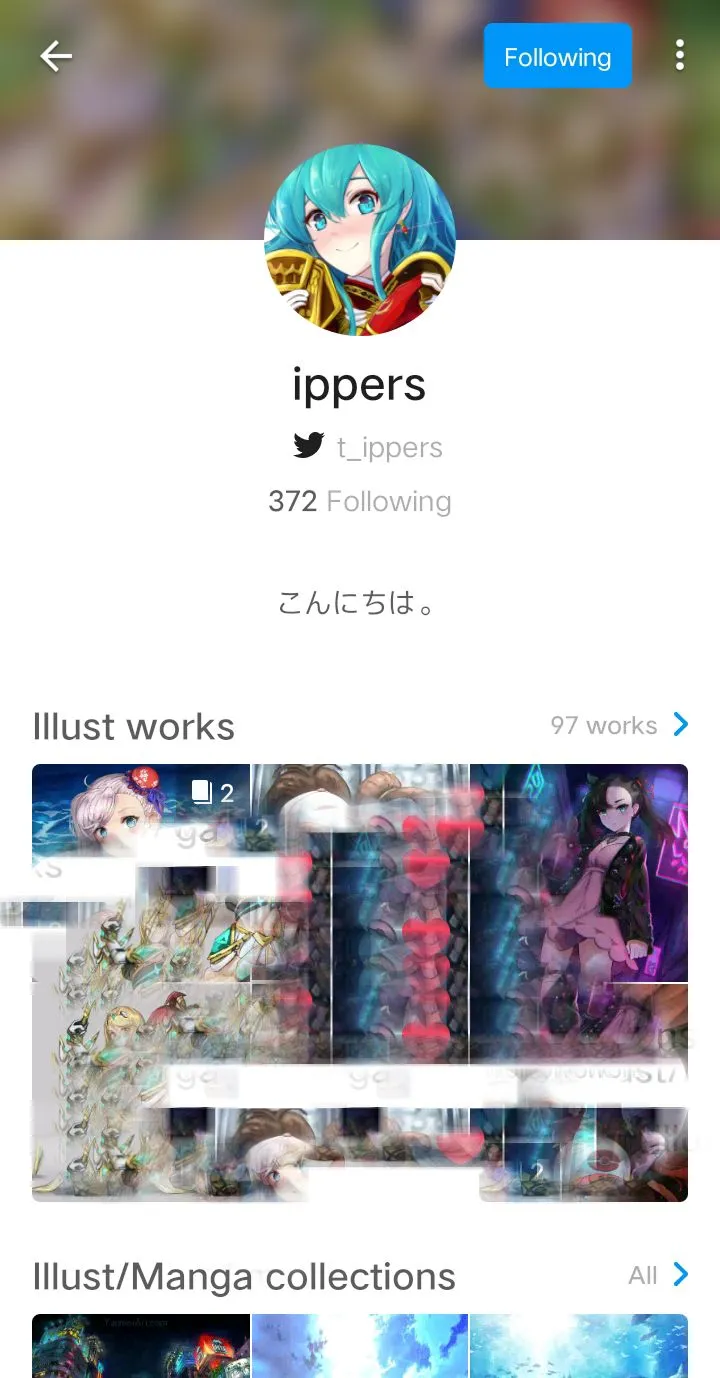This screenshot has height=1378, width=720.
Task: Open the three-dot overflow menu
Action: click(680, 56)
